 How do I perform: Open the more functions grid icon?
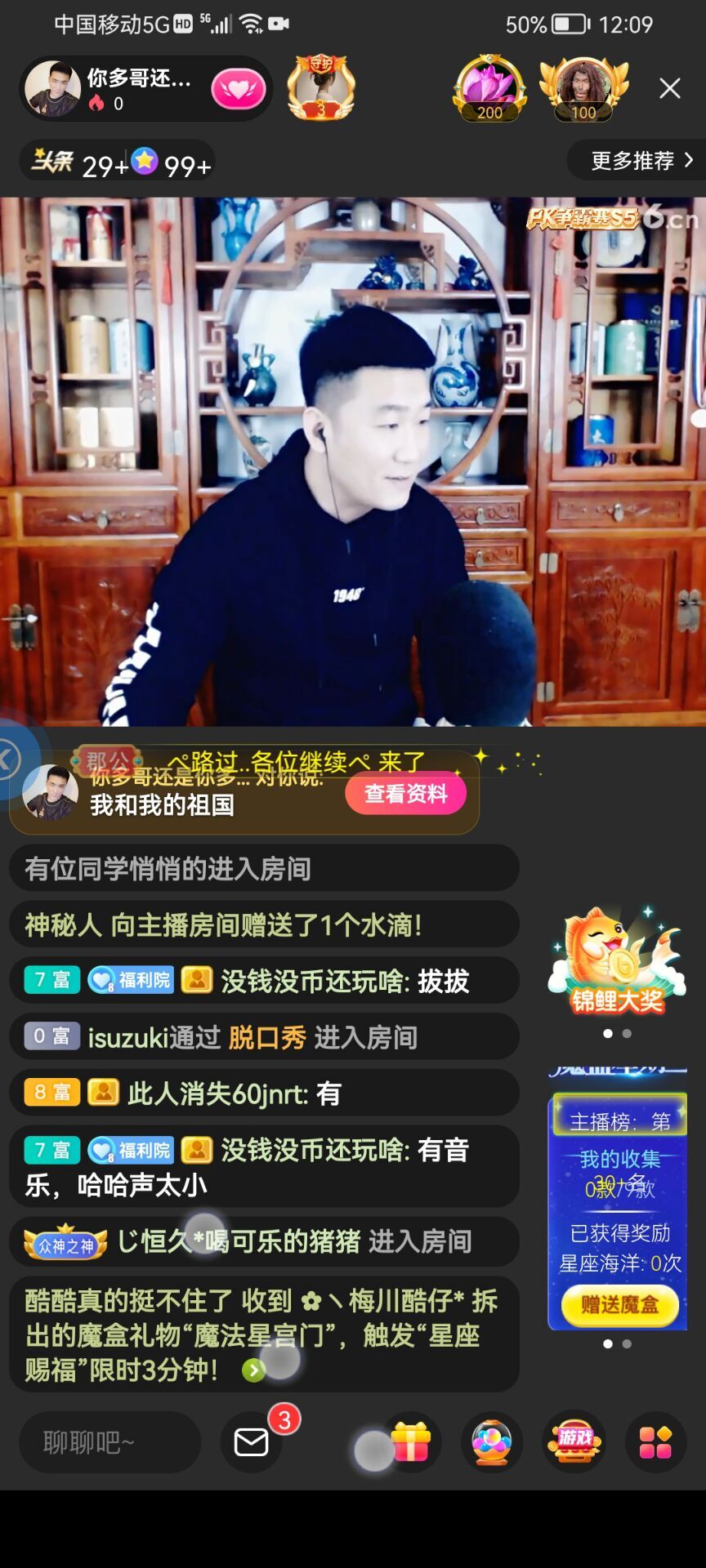coord(655,1442)
